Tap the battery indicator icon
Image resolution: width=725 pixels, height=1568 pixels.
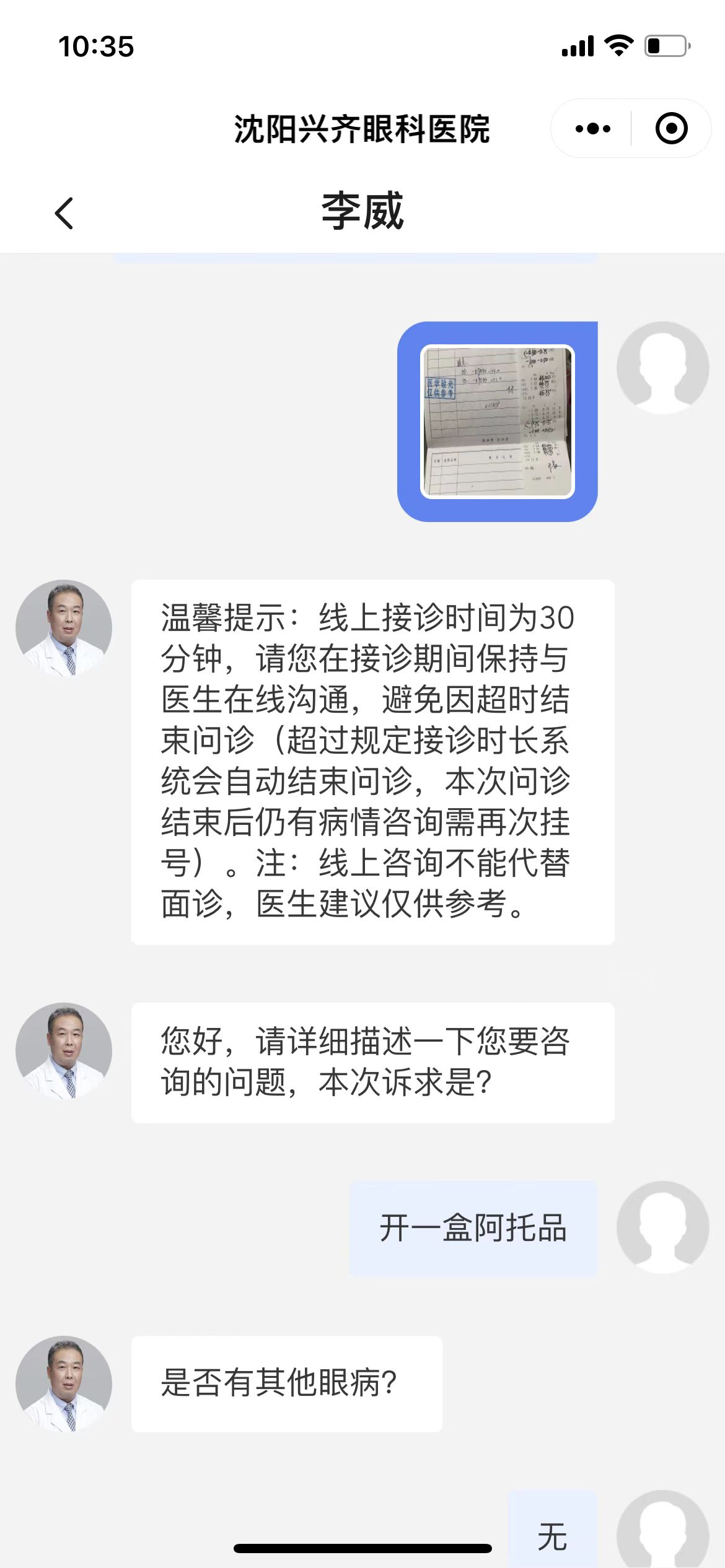coord(666,45)
